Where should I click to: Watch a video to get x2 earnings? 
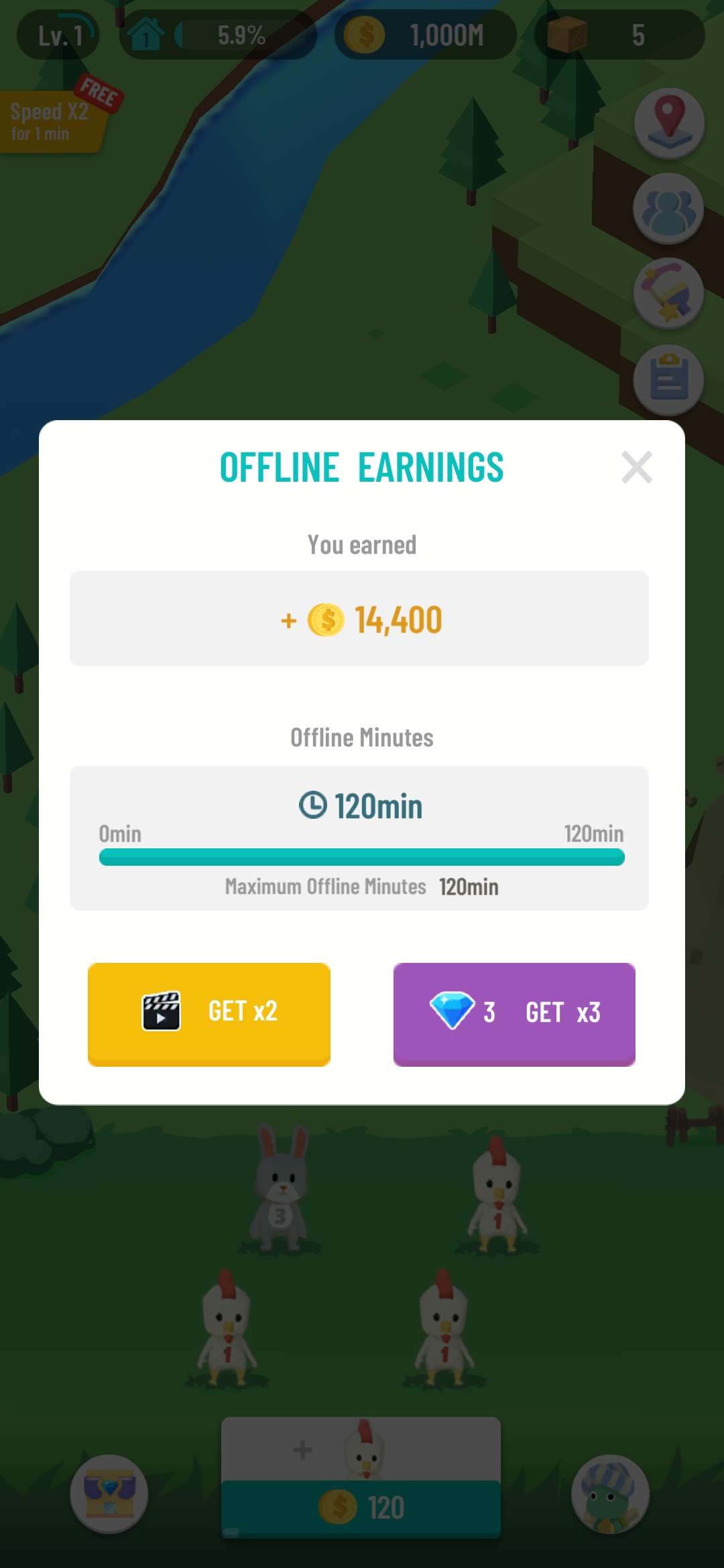(209, 1013)
